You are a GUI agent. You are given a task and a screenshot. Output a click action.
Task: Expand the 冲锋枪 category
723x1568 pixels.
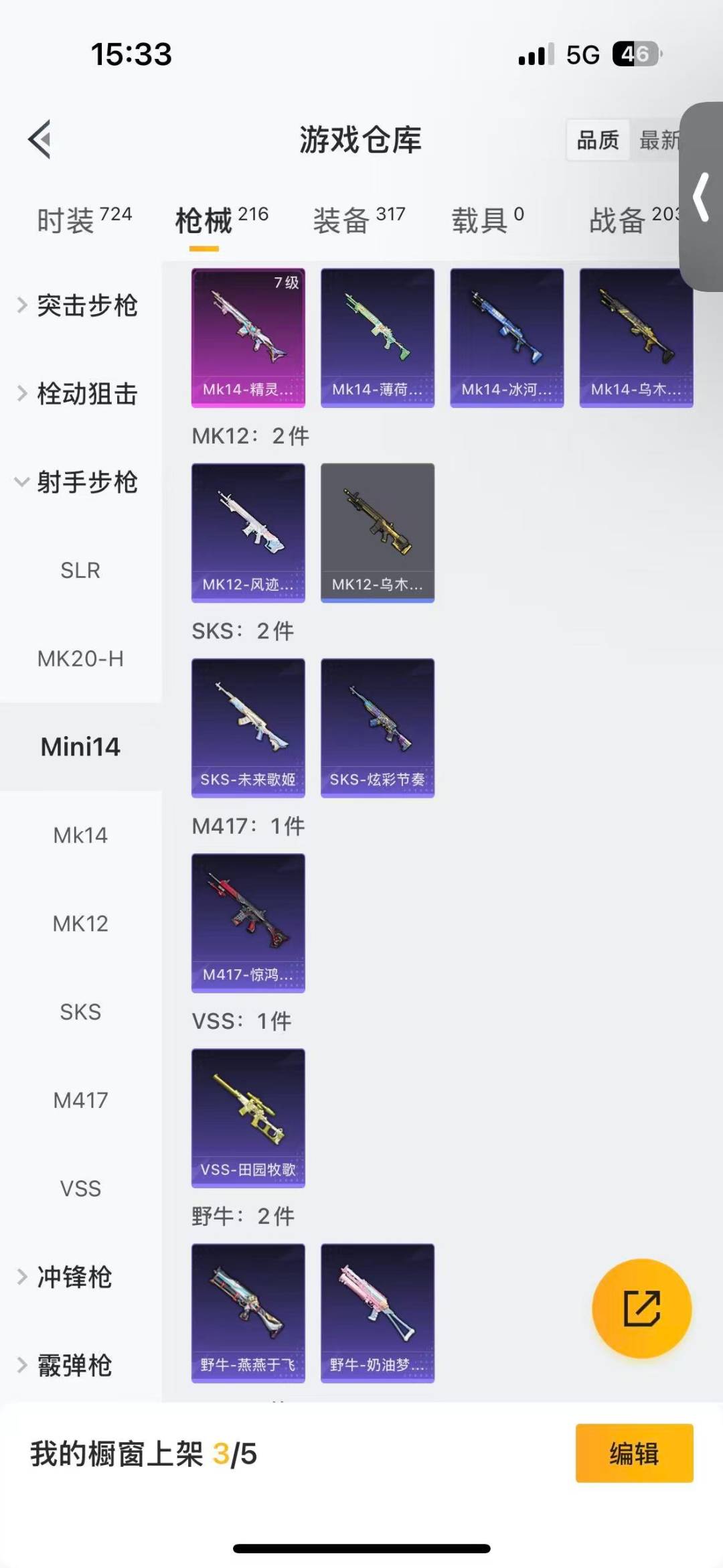point(74,1277)
